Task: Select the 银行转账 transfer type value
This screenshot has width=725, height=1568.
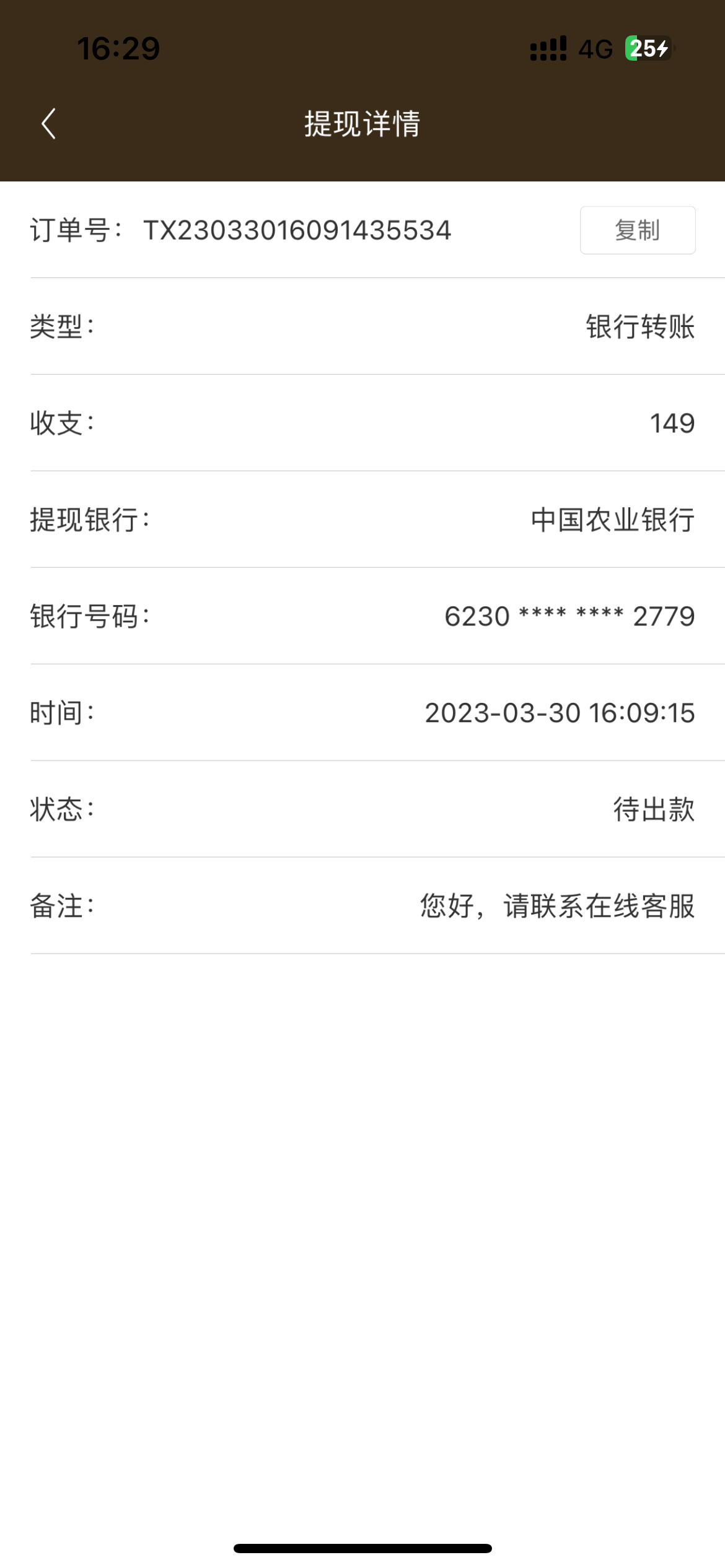Action: pyautogui.click(x=639, y=329)
